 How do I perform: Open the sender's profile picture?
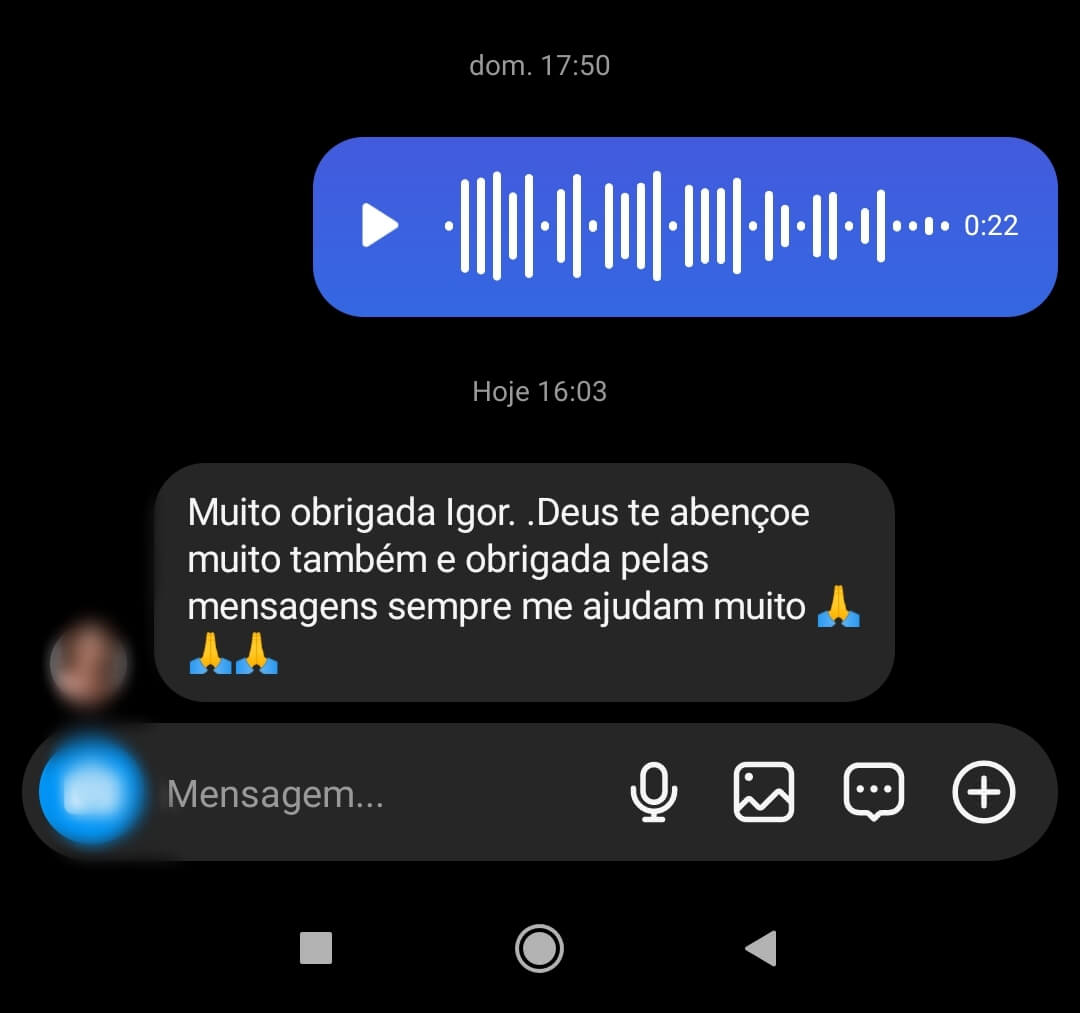pos(88,664)
